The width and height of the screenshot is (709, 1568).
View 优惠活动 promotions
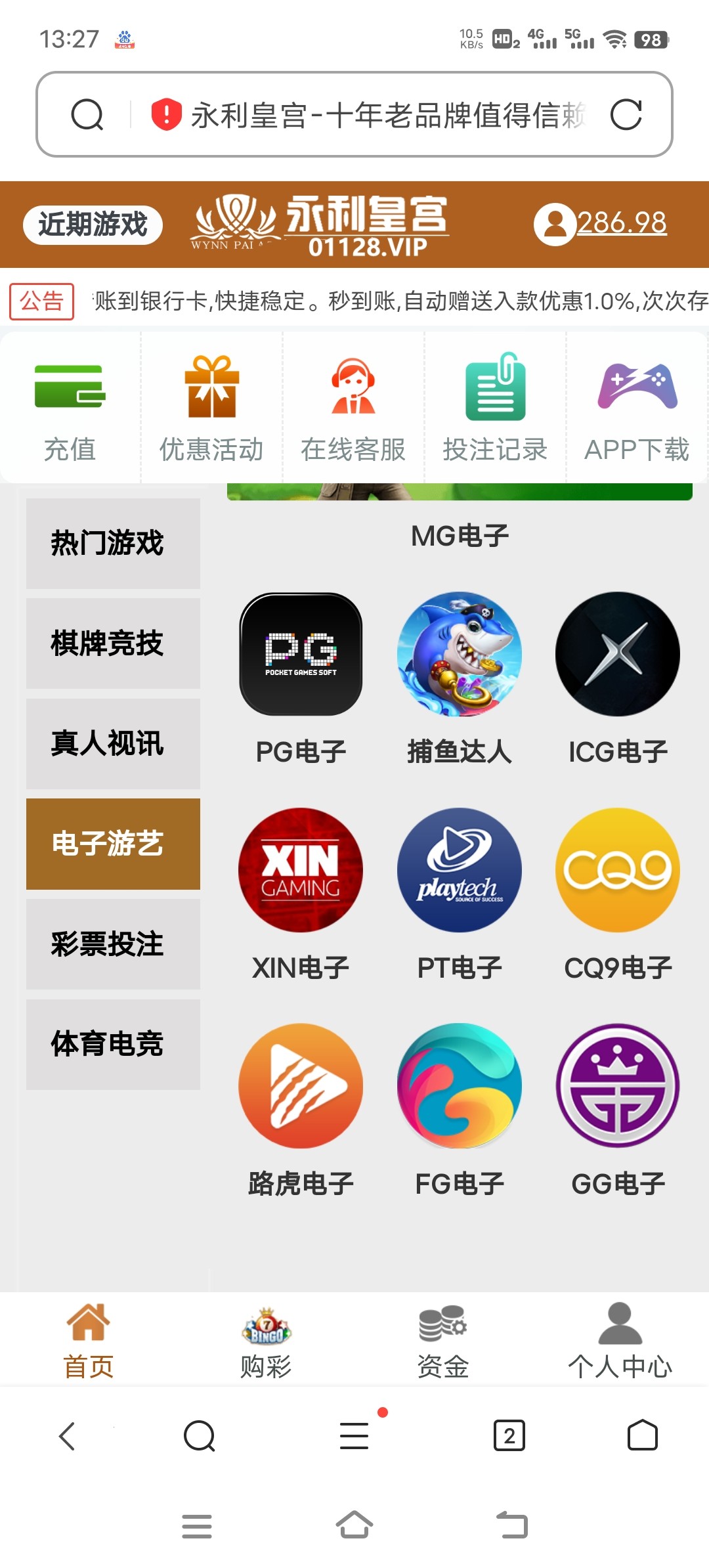pos(211,407)
